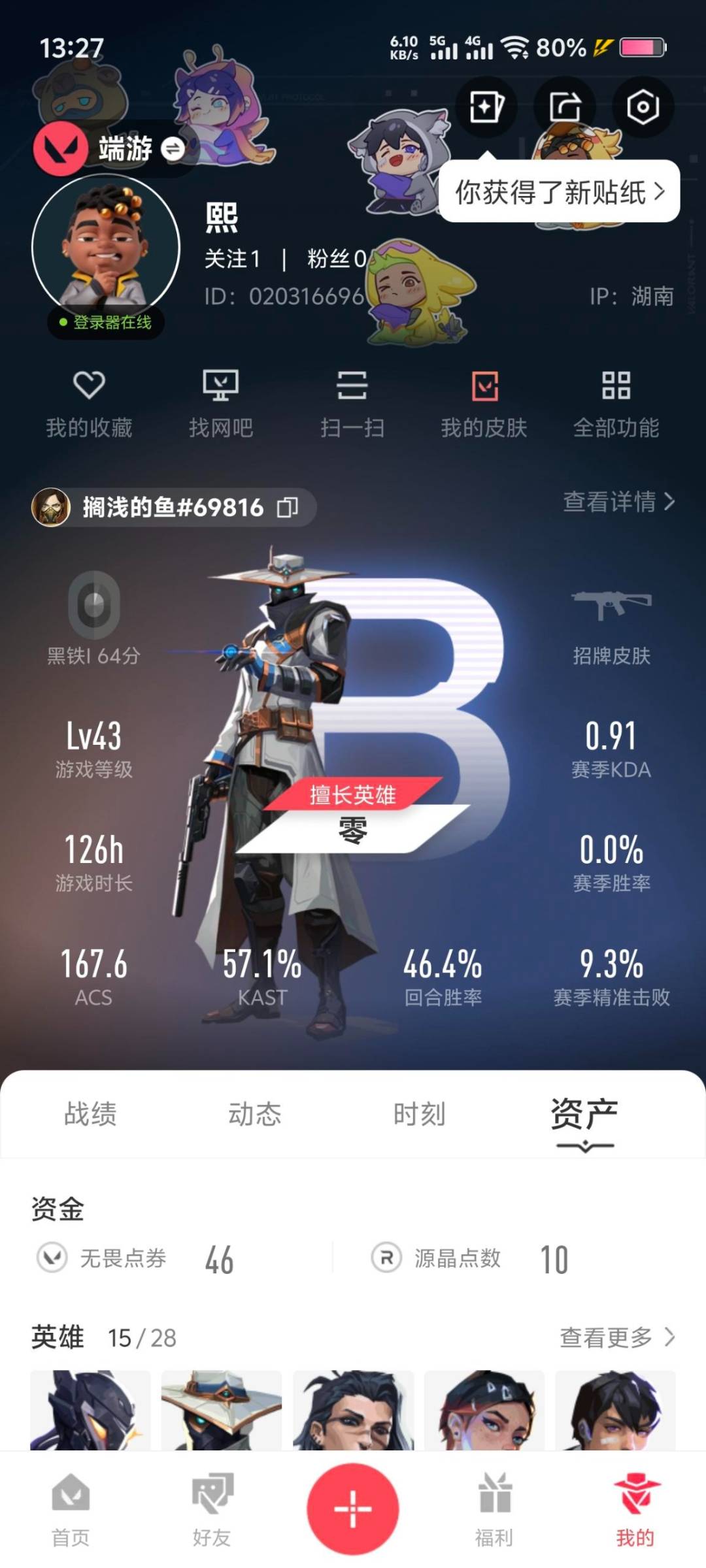Open 我的皮肤 skins
This screenshot has height=1568, width=706.
(x=484, y=403)
